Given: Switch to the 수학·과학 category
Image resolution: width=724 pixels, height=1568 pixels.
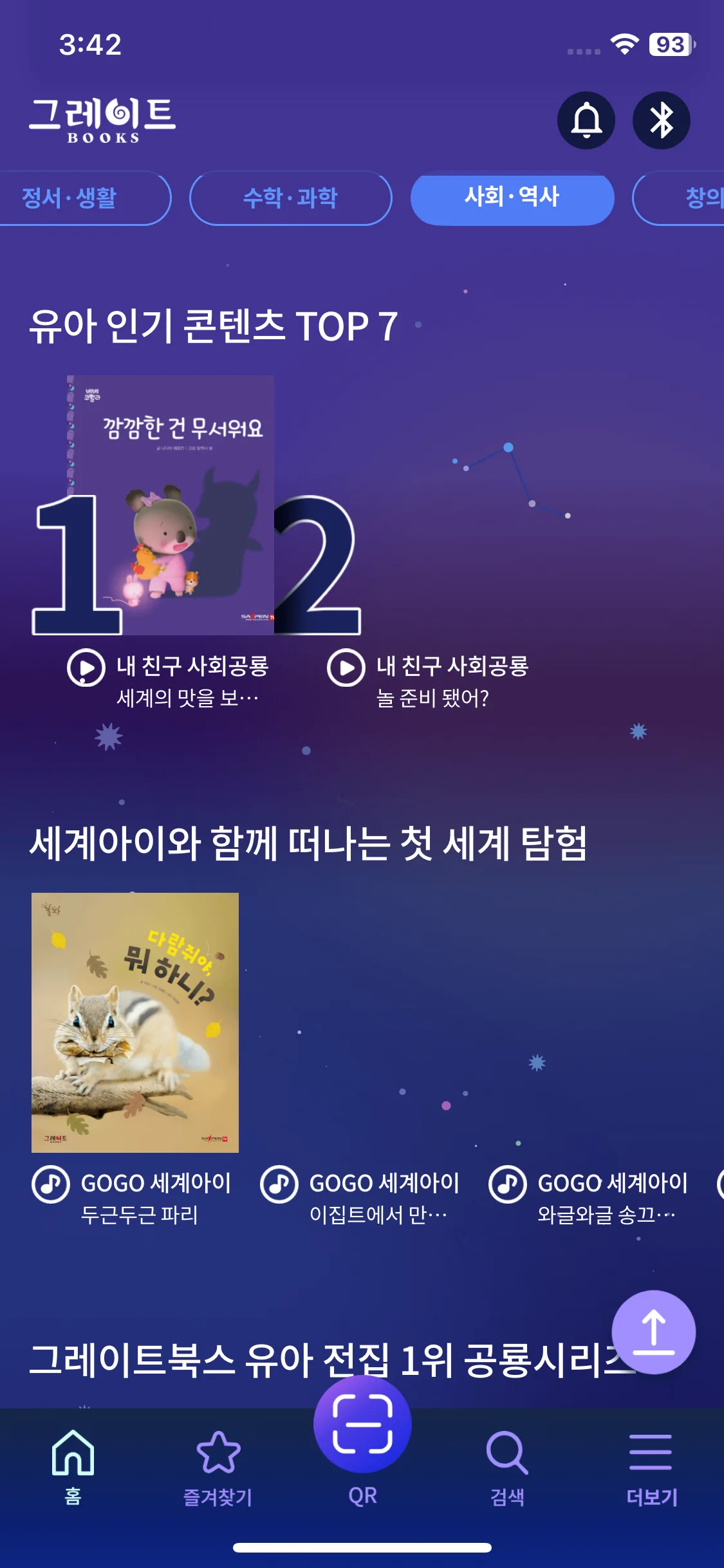Looking at the screenshot, I should (290, 198).
